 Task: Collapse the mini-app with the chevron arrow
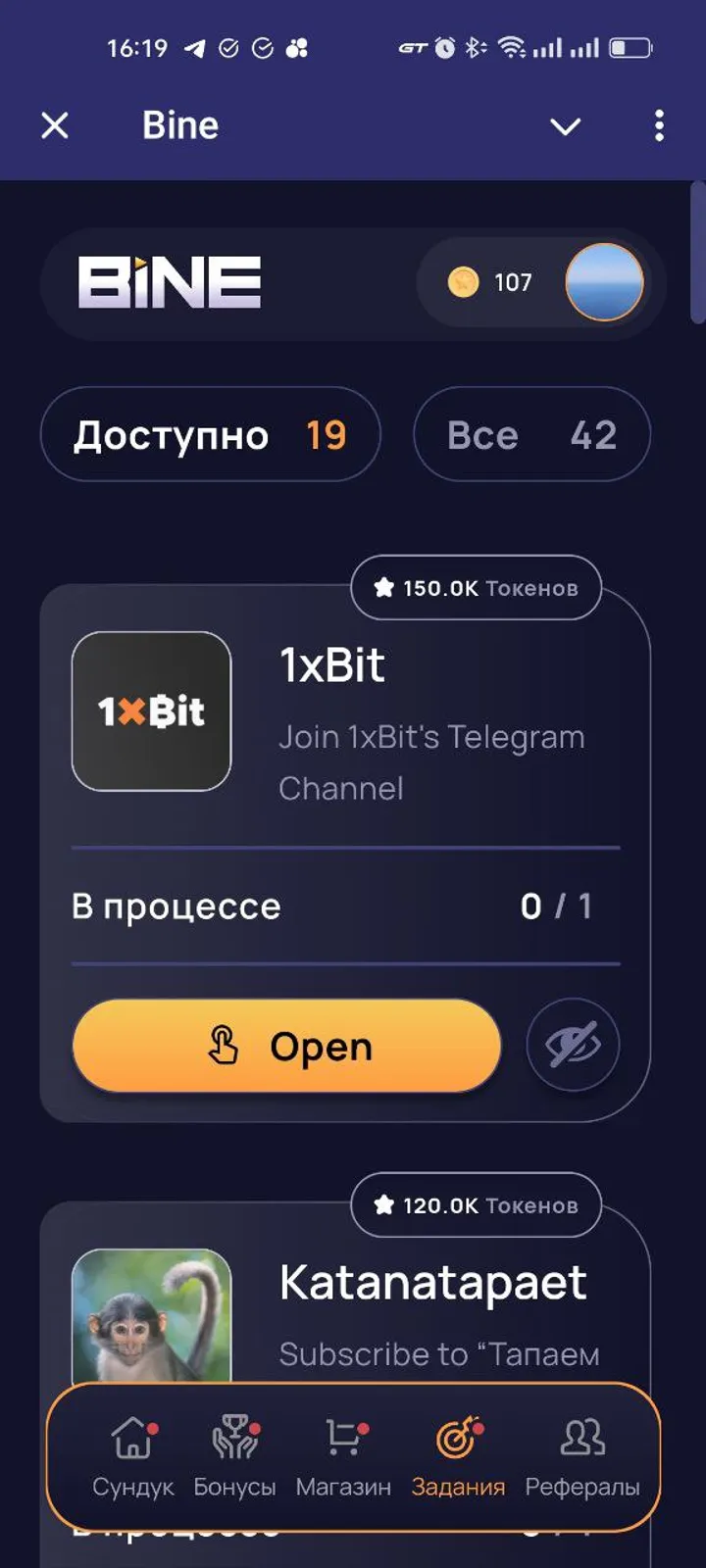pos(566,125)
